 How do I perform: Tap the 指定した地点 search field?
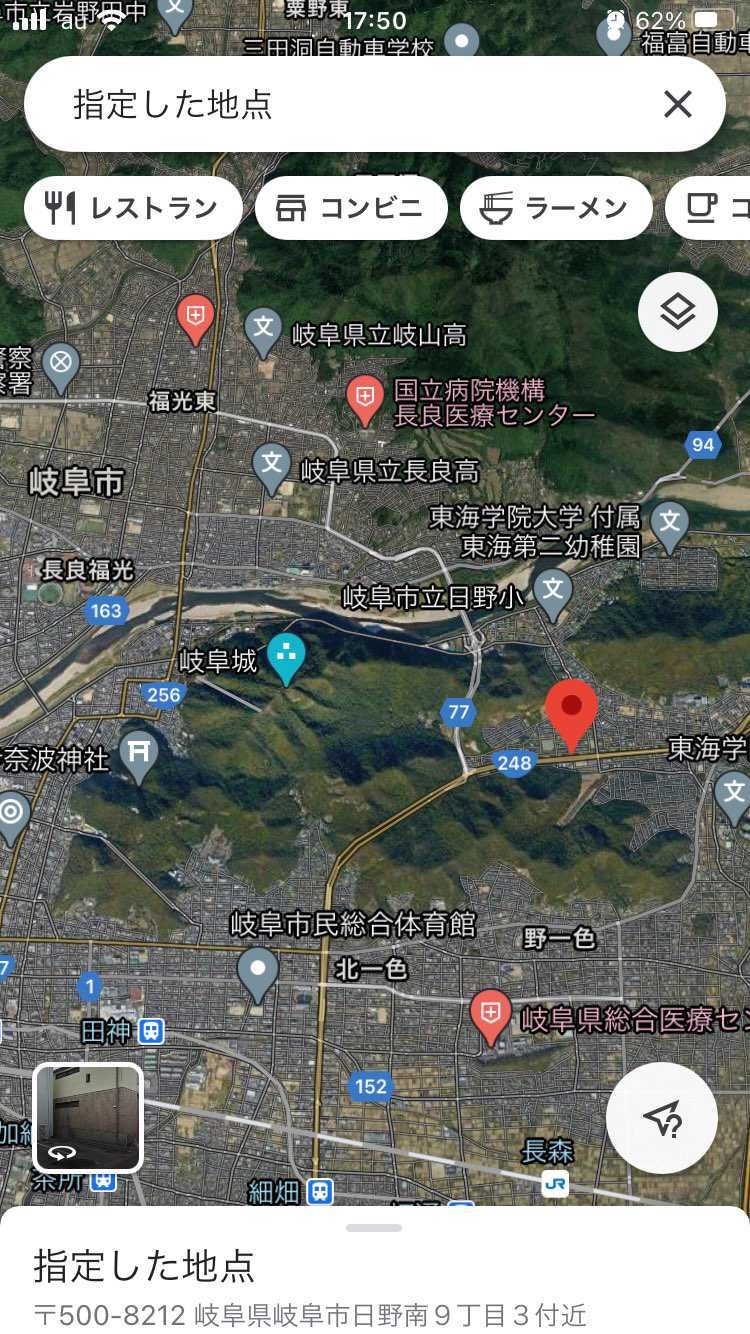(300, 104)
